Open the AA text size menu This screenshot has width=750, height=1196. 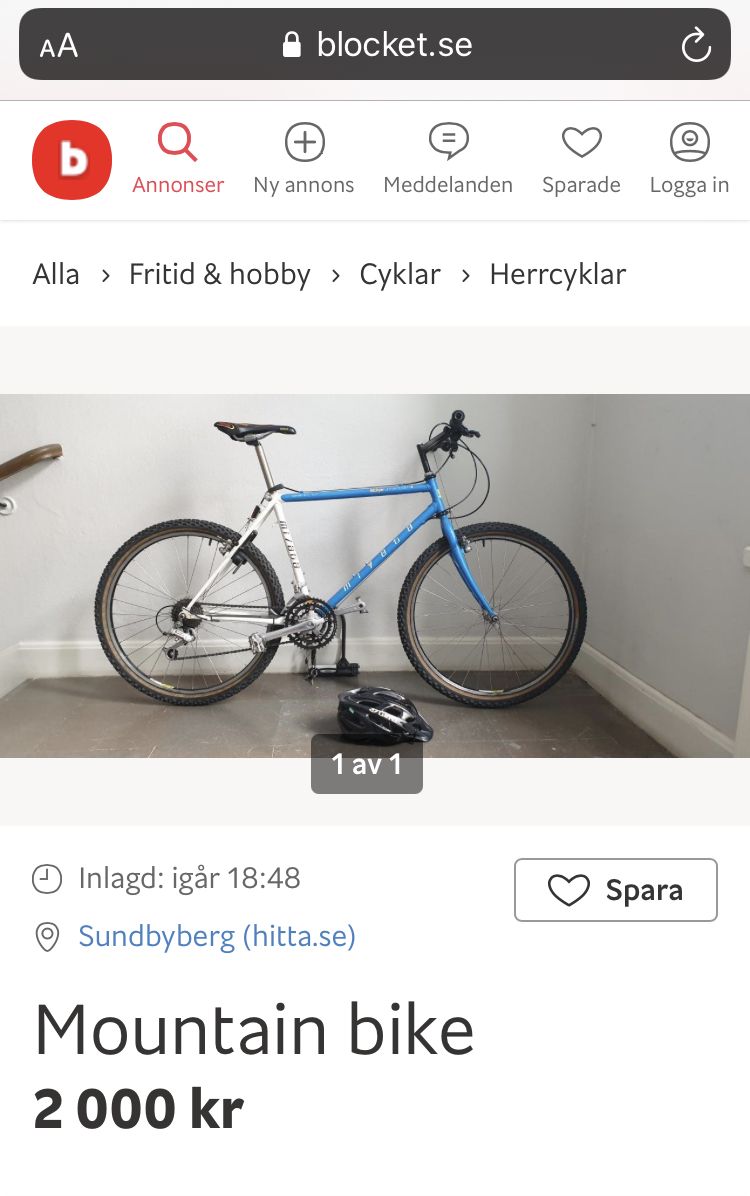[x=59, y=45]
